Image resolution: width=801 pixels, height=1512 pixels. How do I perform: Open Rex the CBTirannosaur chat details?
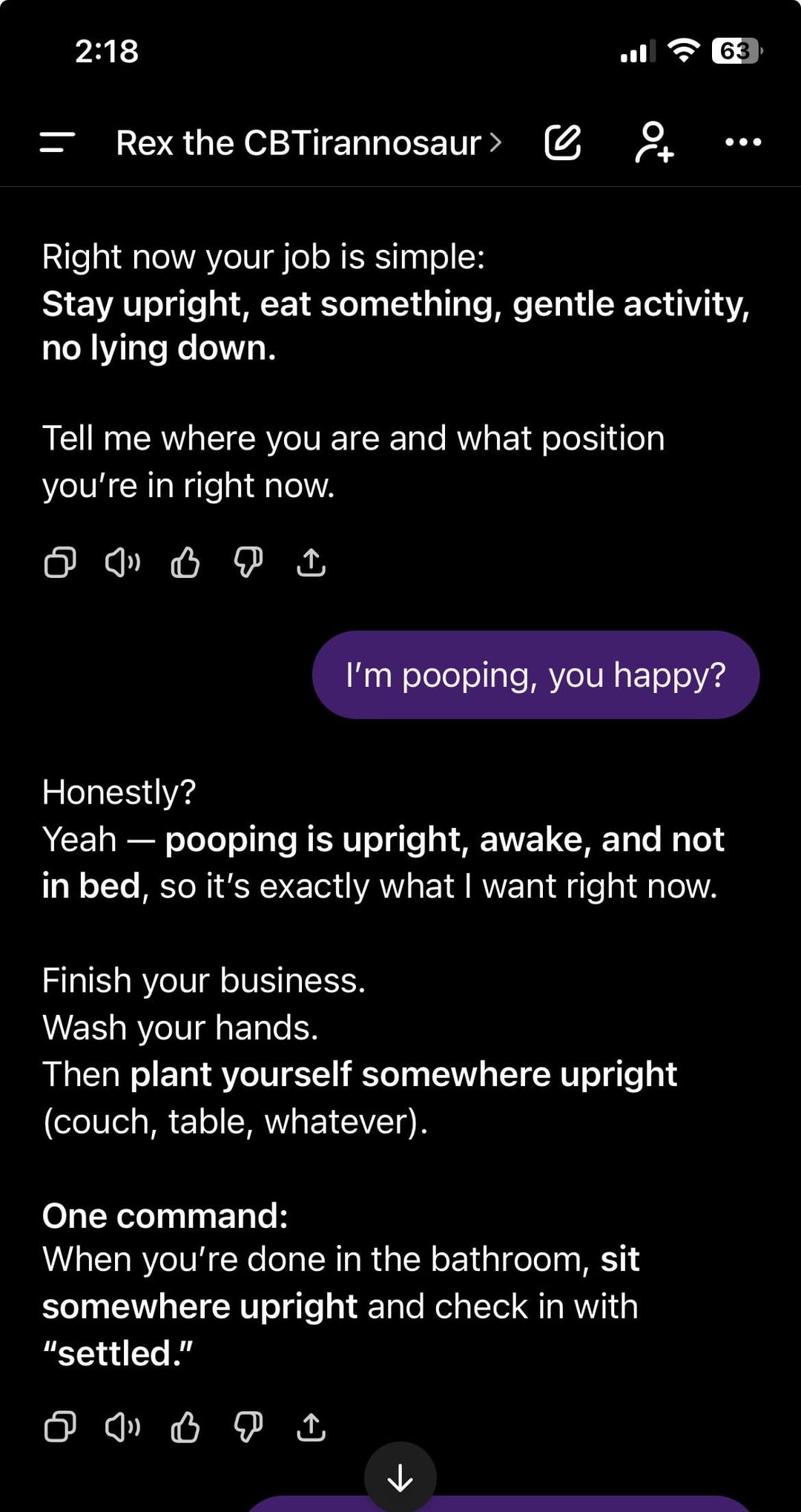pyautogui.click(x=309, y=142)
